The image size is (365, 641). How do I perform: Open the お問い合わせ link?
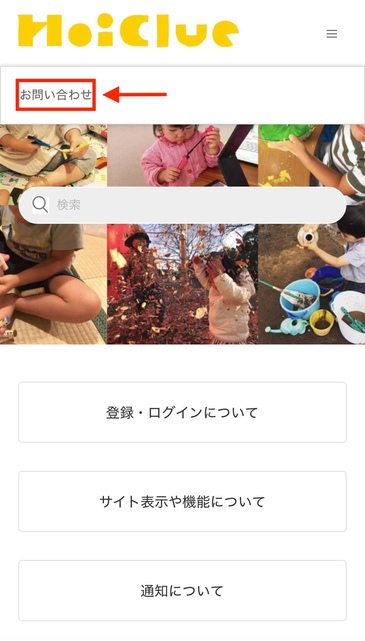[56, 95]
